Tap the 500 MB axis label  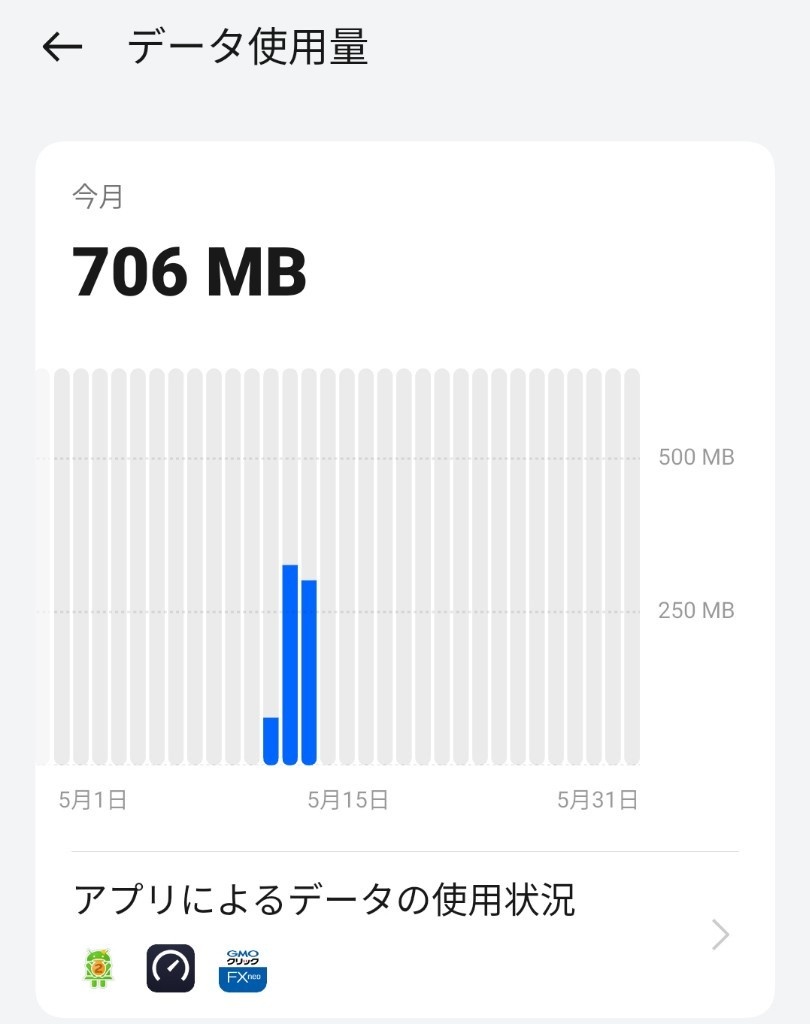(x=695, y=457)
